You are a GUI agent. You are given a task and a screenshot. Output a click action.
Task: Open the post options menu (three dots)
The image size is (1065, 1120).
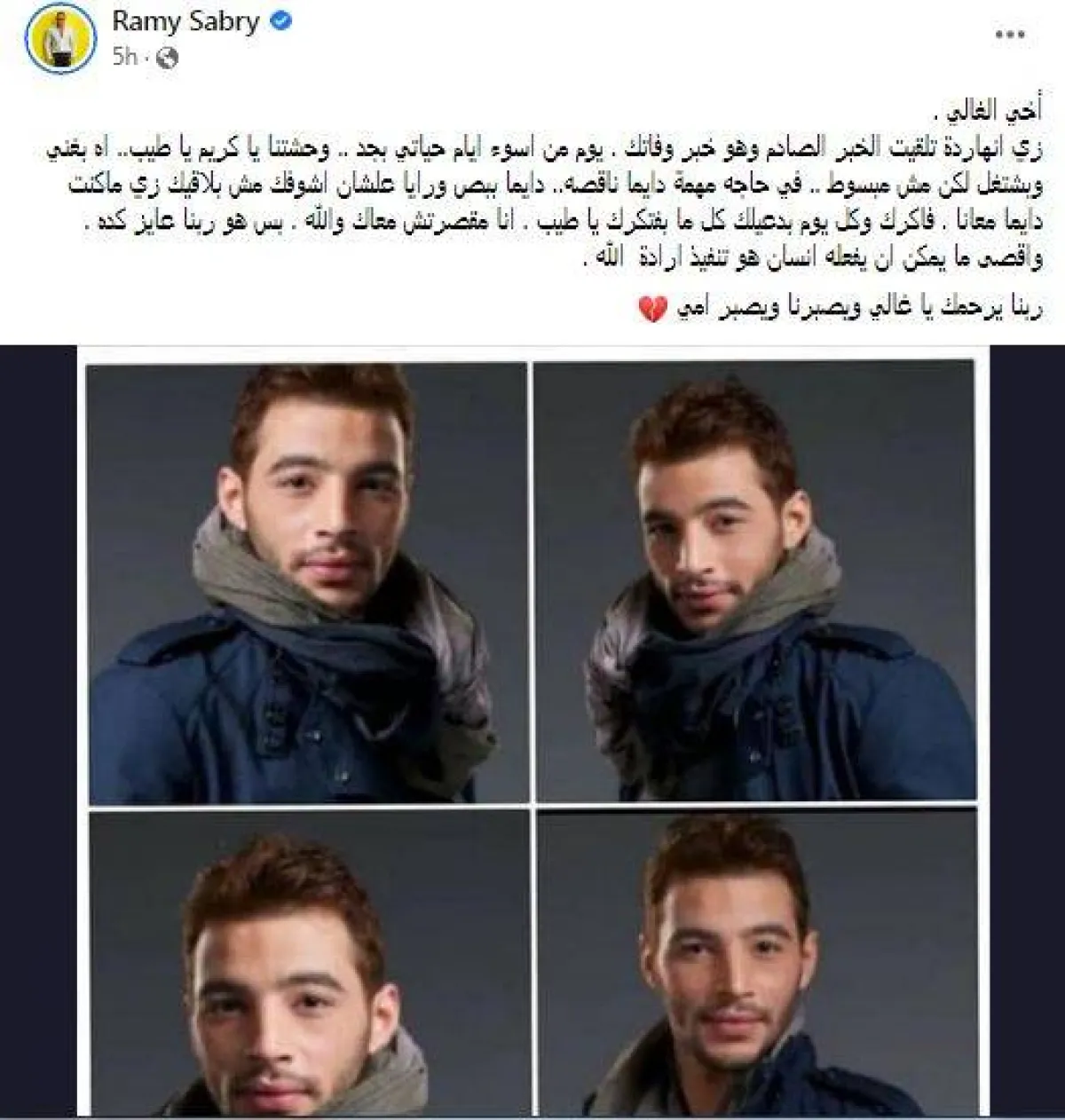click(1008, 35)
